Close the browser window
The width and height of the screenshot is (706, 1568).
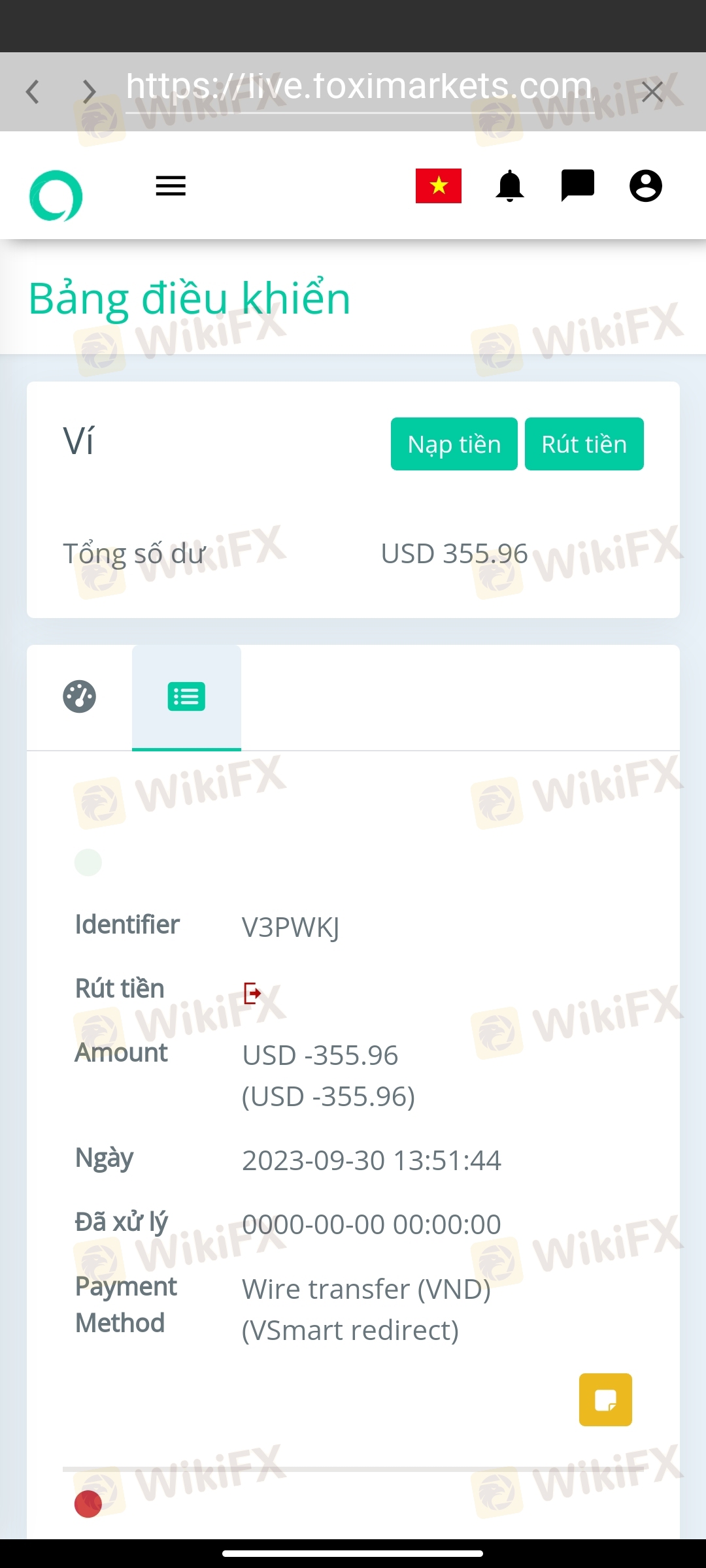click(x=652, y=92)
